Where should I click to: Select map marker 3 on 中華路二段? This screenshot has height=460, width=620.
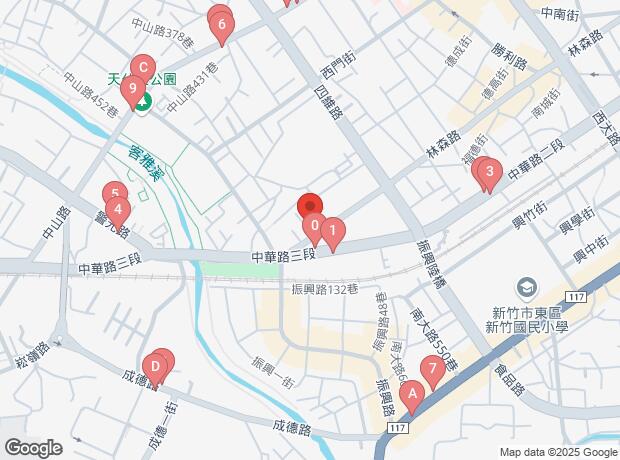pyautogui.click(x=489, y=172)
